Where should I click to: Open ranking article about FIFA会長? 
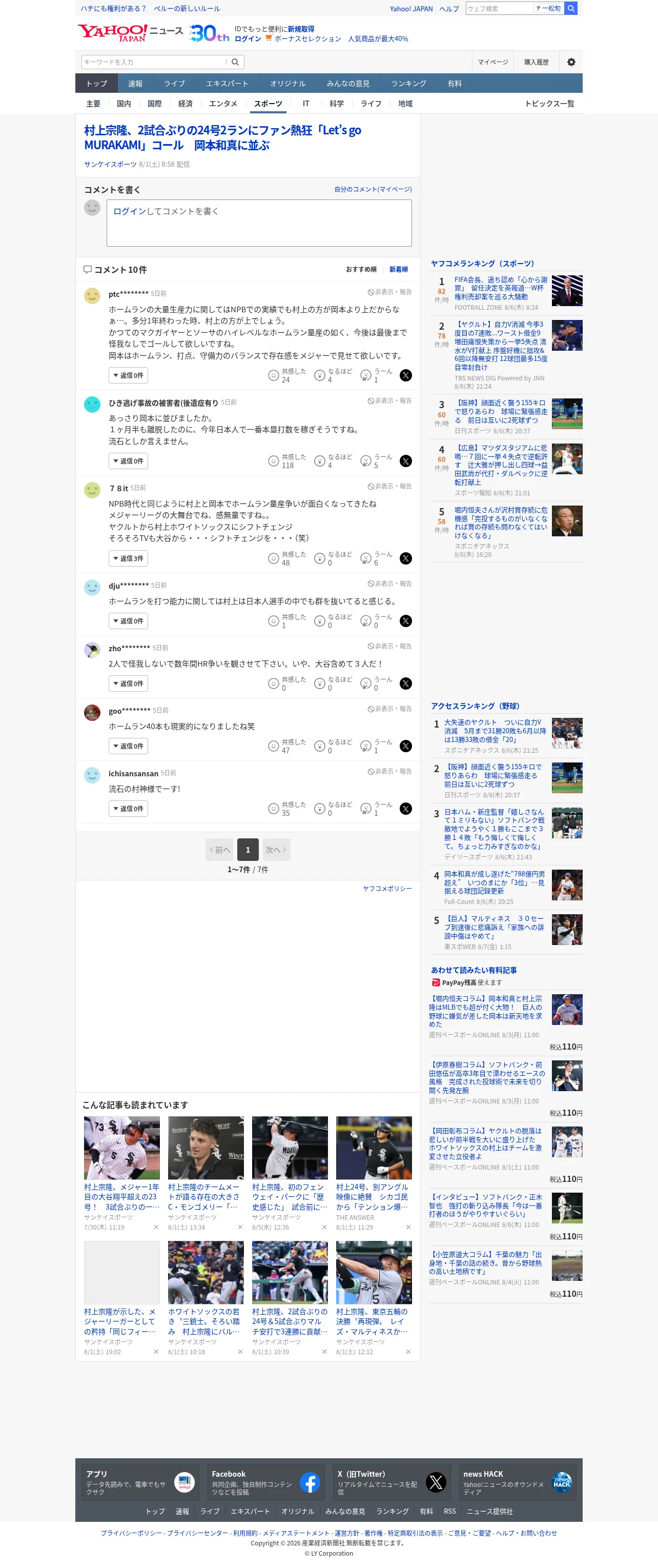501,288
